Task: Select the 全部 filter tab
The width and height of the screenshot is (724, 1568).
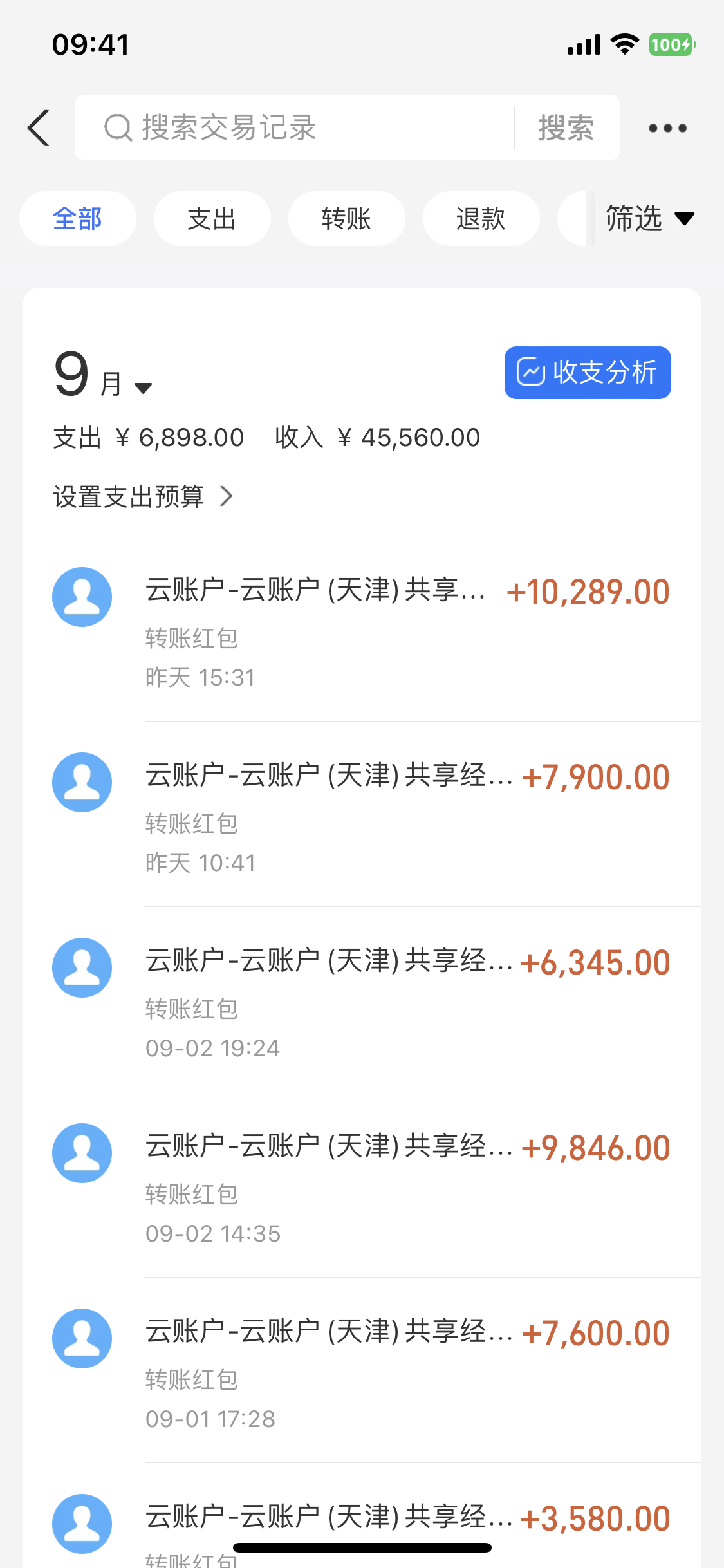Action: point(77,218)
